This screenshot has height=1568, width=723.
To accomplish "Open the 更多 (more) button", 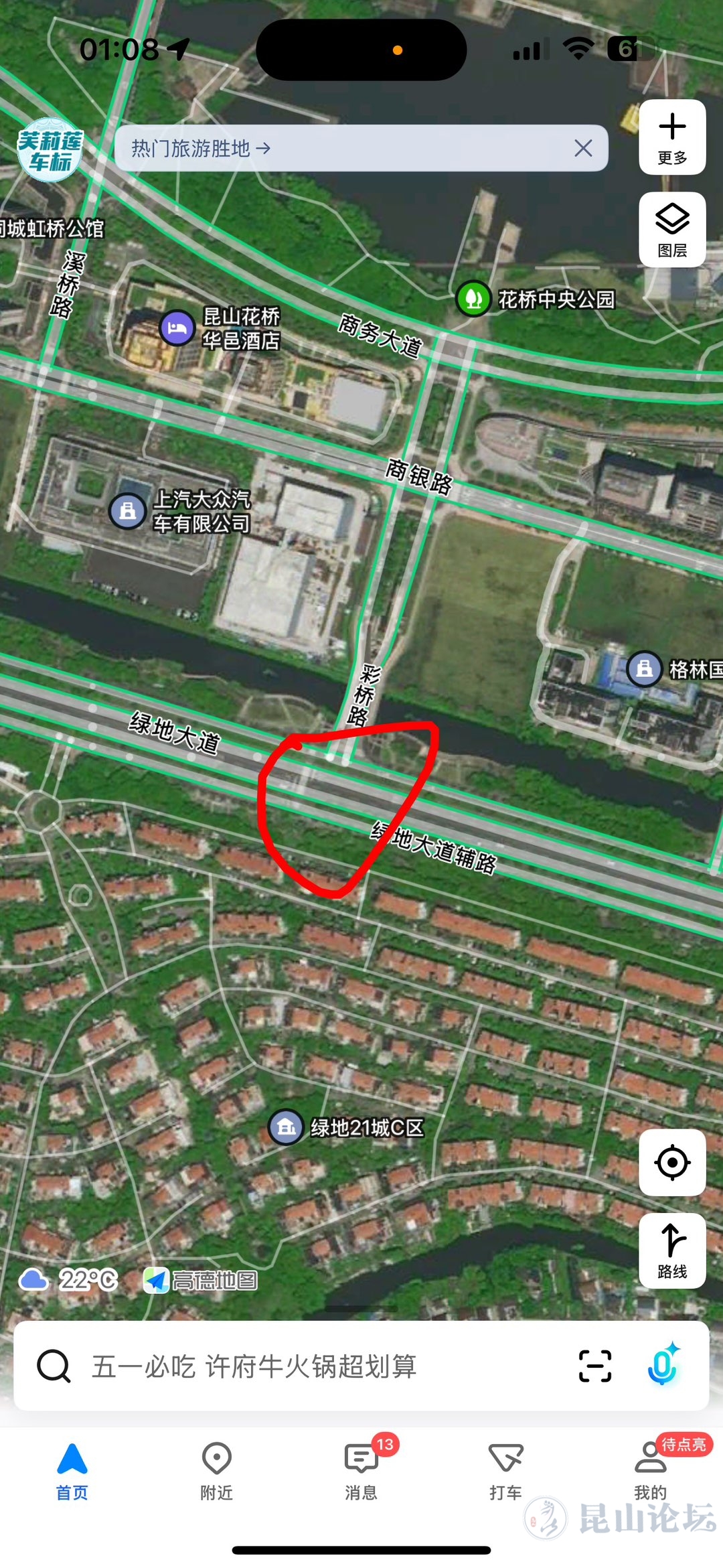I will (672, 137).
